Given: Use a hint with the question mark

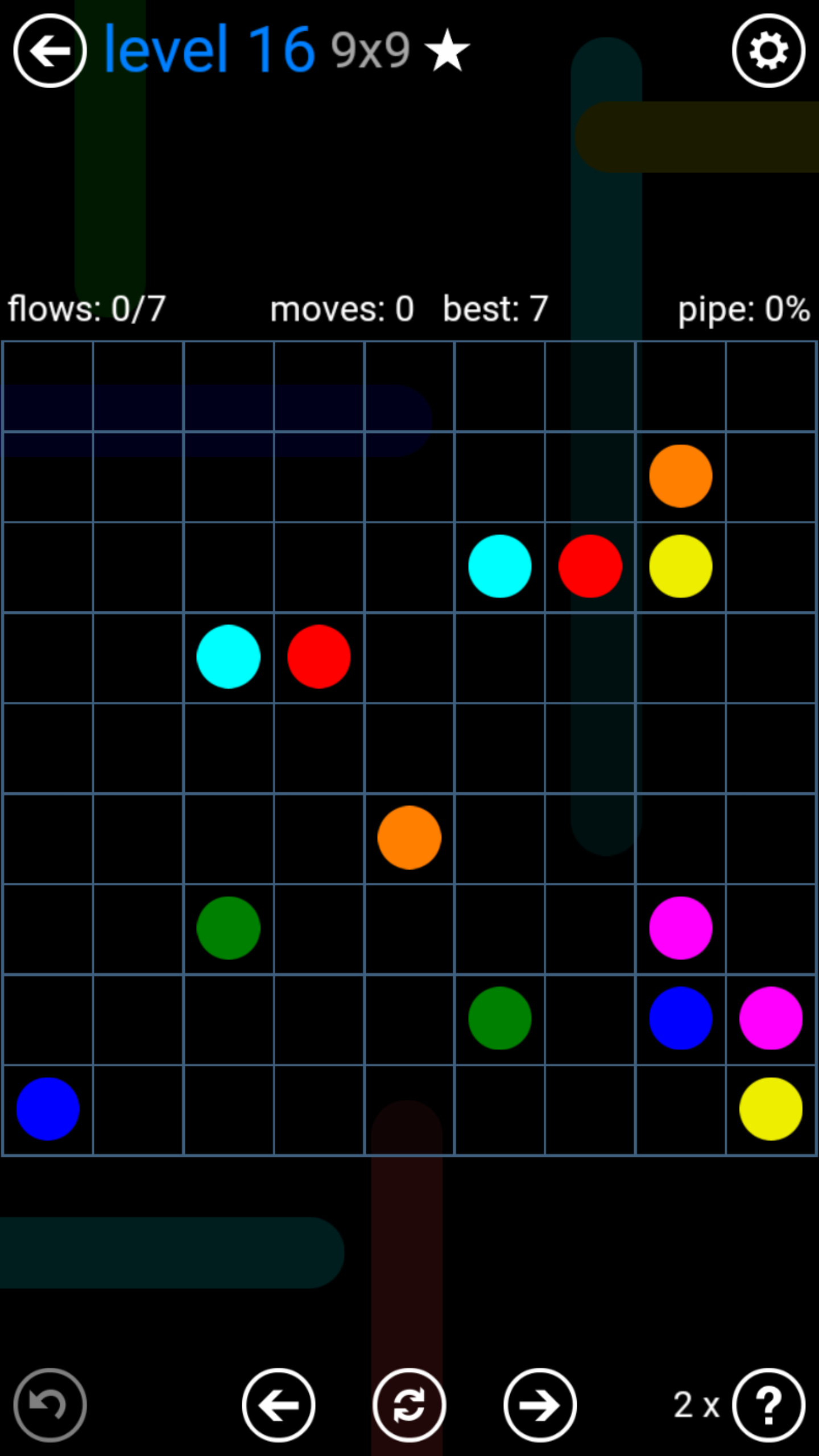Looking at the screenshot, I should 768,1405.
